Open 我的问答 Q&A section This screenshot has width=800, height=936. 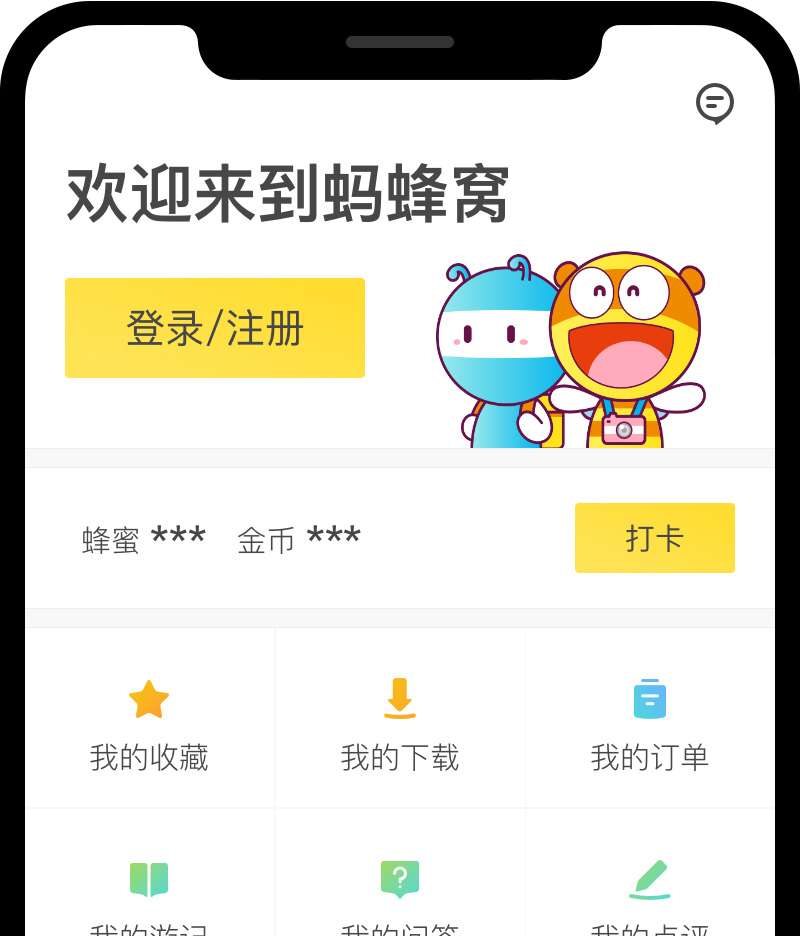pos(400,890)
